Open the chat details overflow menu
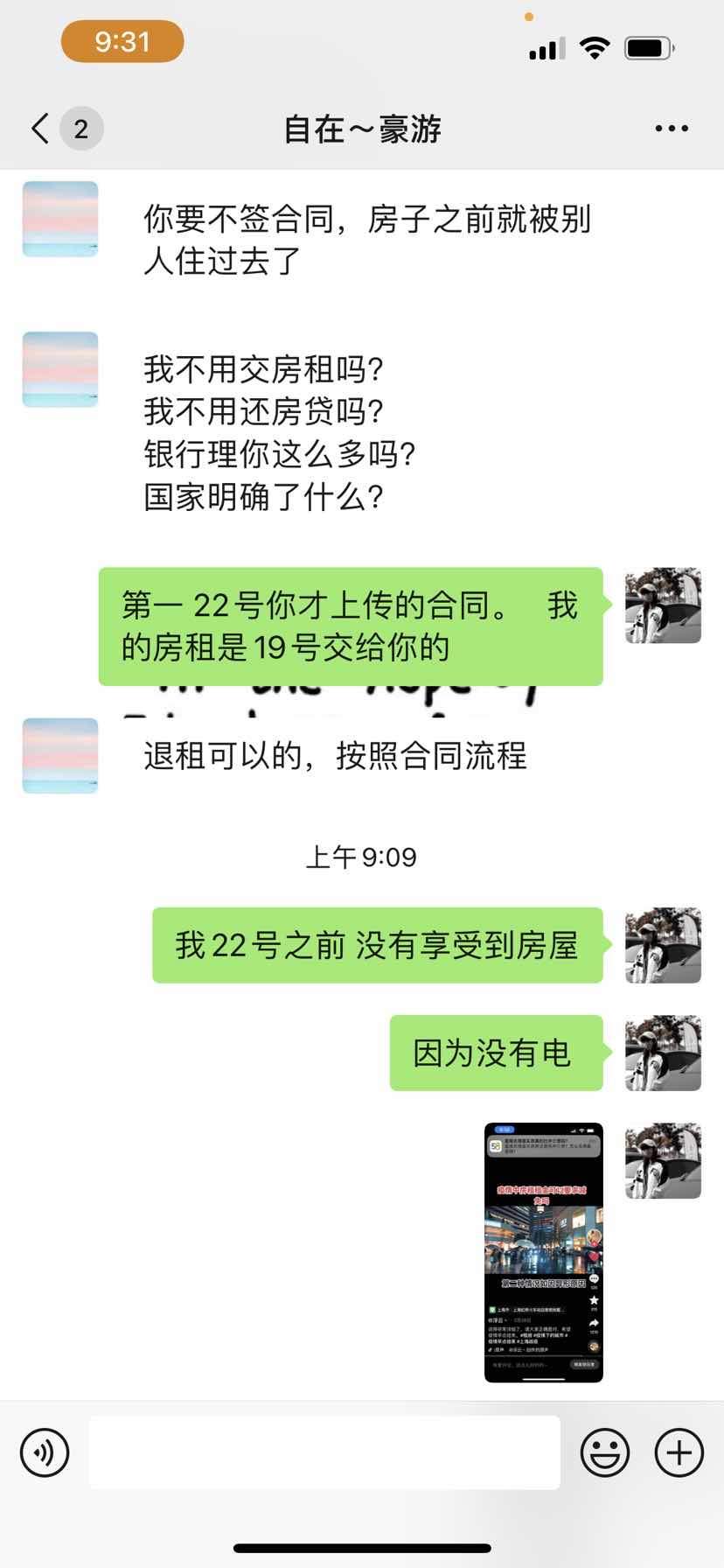This screenshot has width=724, height=1568. (x=671, y=129)
